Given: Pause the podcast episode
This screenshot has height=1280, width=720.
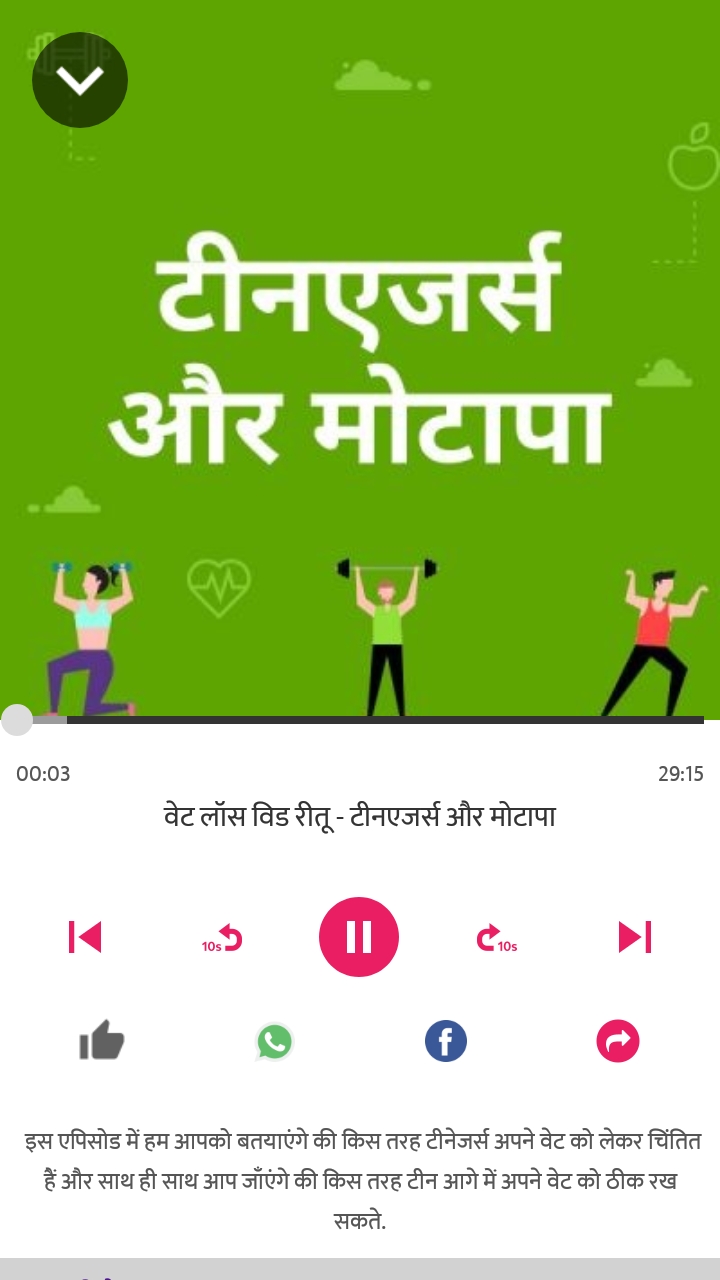Looking at the screenshot, I should tap(359, 937).
